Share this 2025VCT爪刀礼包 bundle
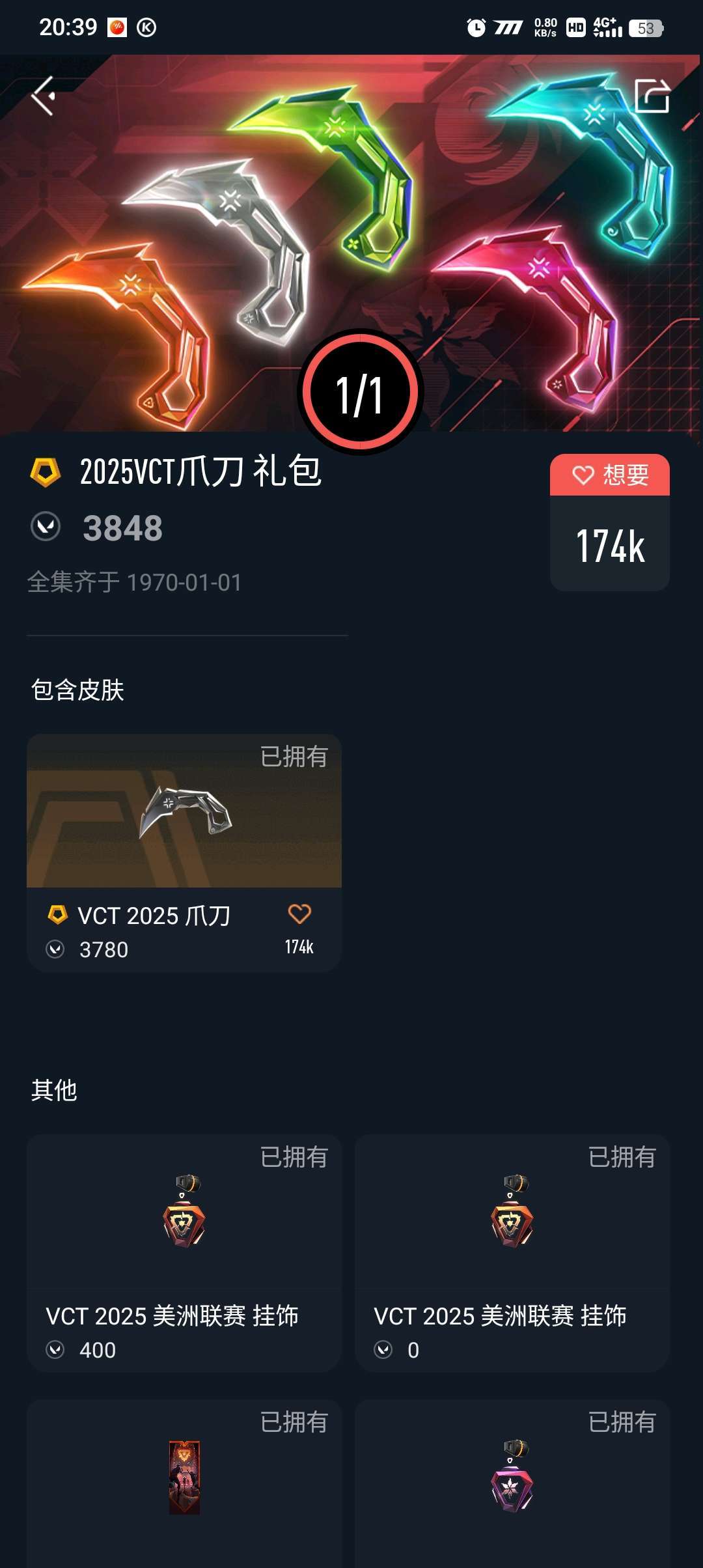Image resolution: width=703 pixels, height=1568 pixels. pos(652,96)
